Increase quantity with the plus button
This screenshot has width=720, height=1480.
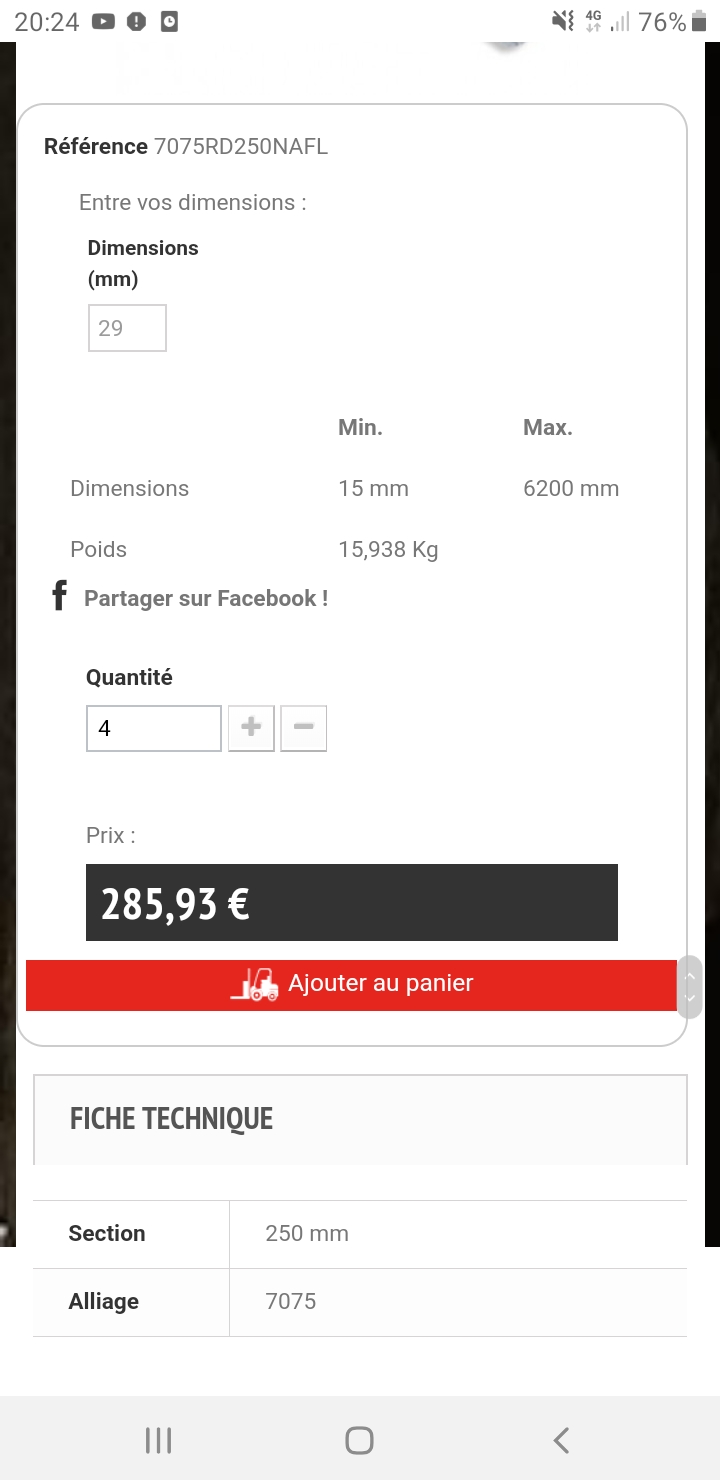pos(251,728)
